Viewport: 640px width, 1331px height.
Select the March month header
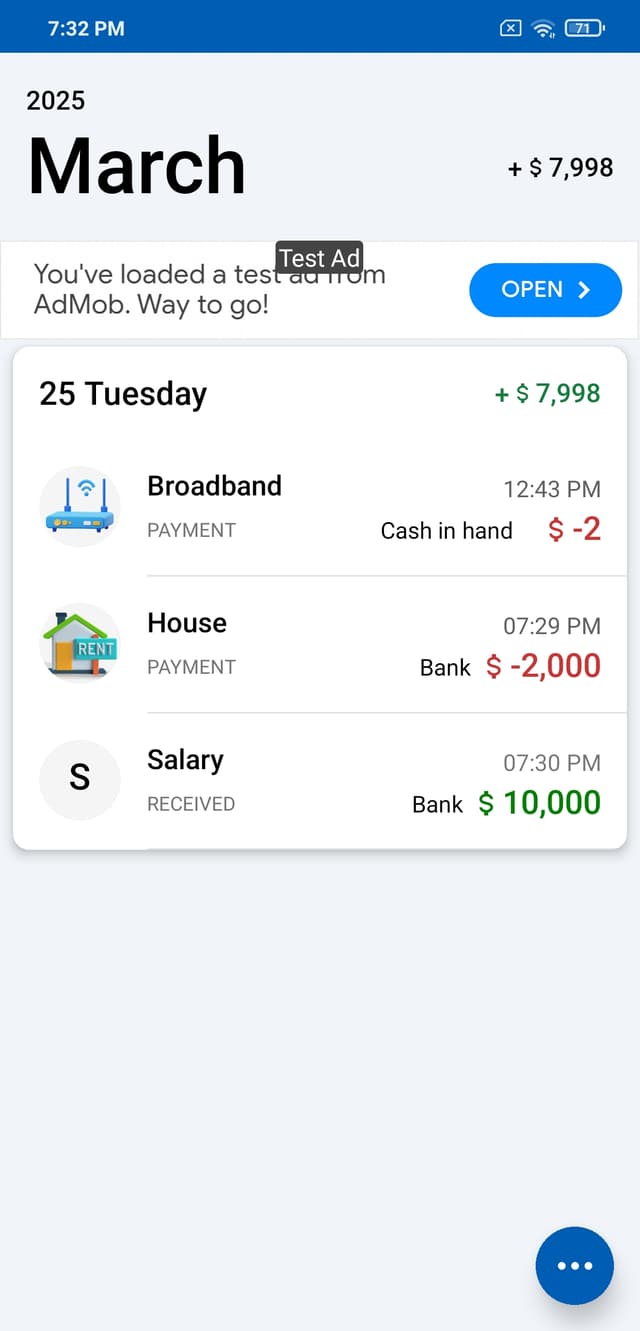[137, 166]
